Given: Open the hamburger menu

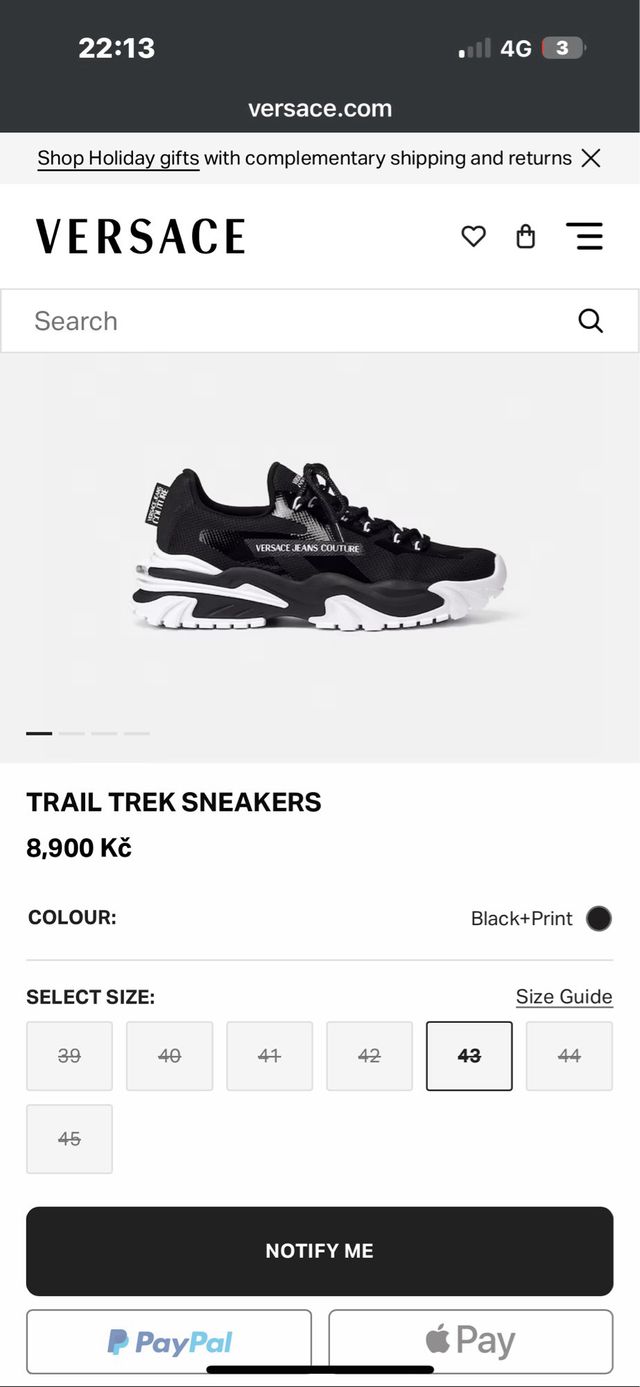Looking at the screenshot, I should pyautogui.click(x=584, y=236).
